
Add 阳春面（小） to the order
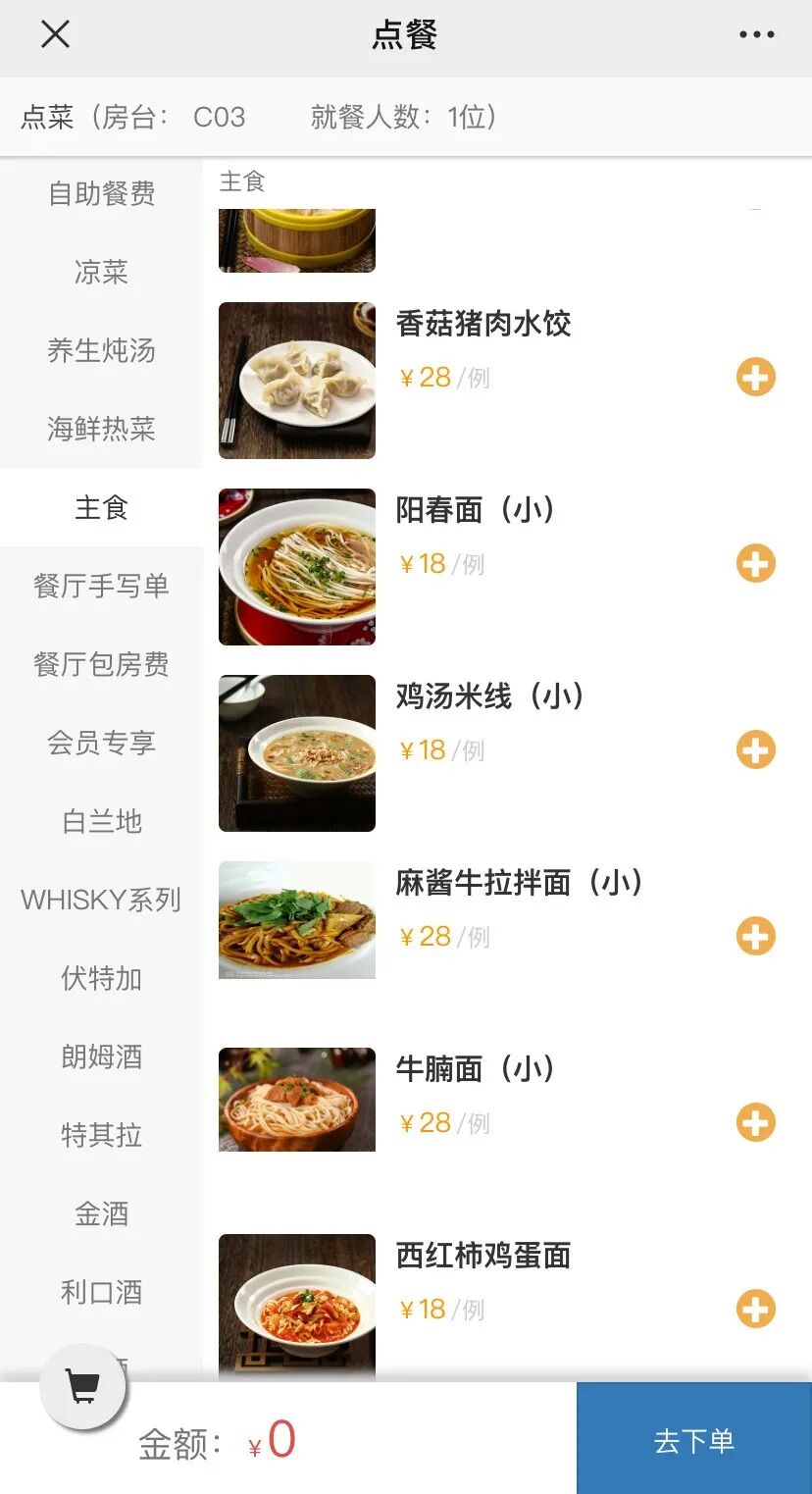click(755, 564)
